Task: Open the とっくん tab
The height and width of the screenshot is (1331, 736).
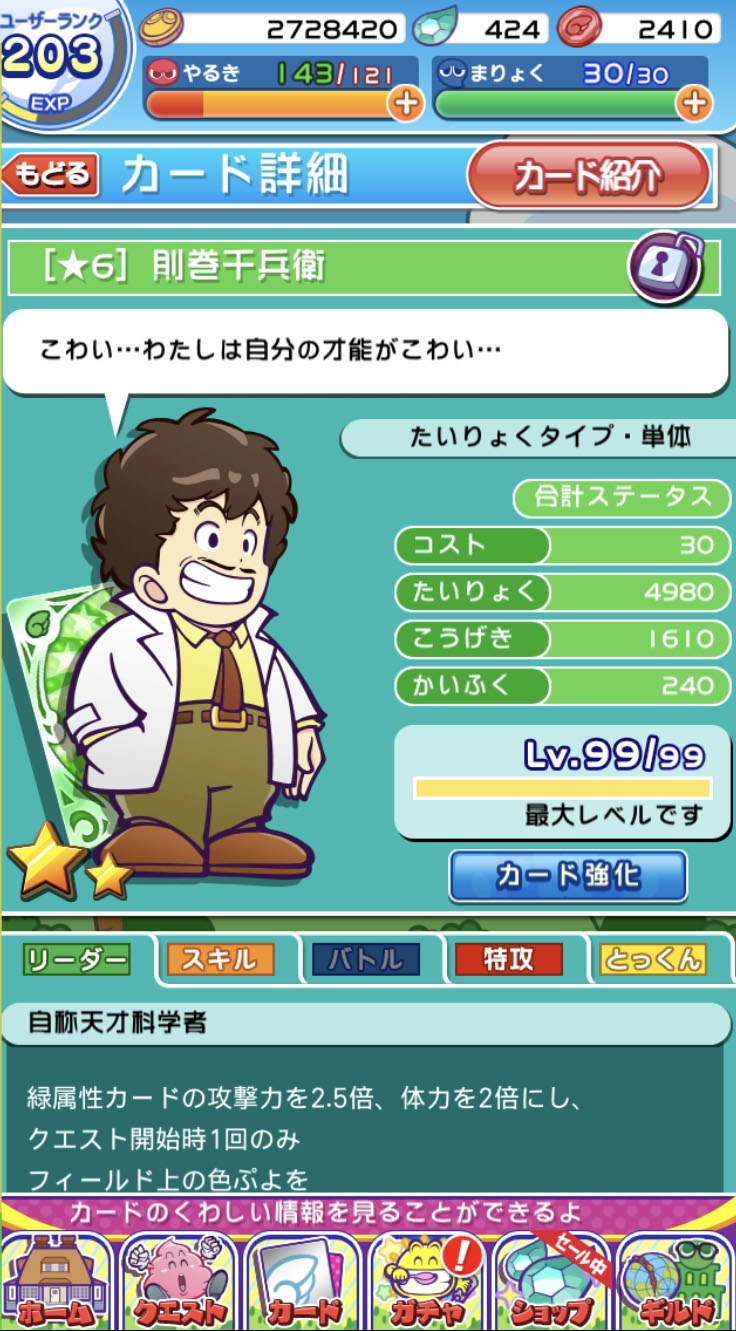Action: point(653,960)
